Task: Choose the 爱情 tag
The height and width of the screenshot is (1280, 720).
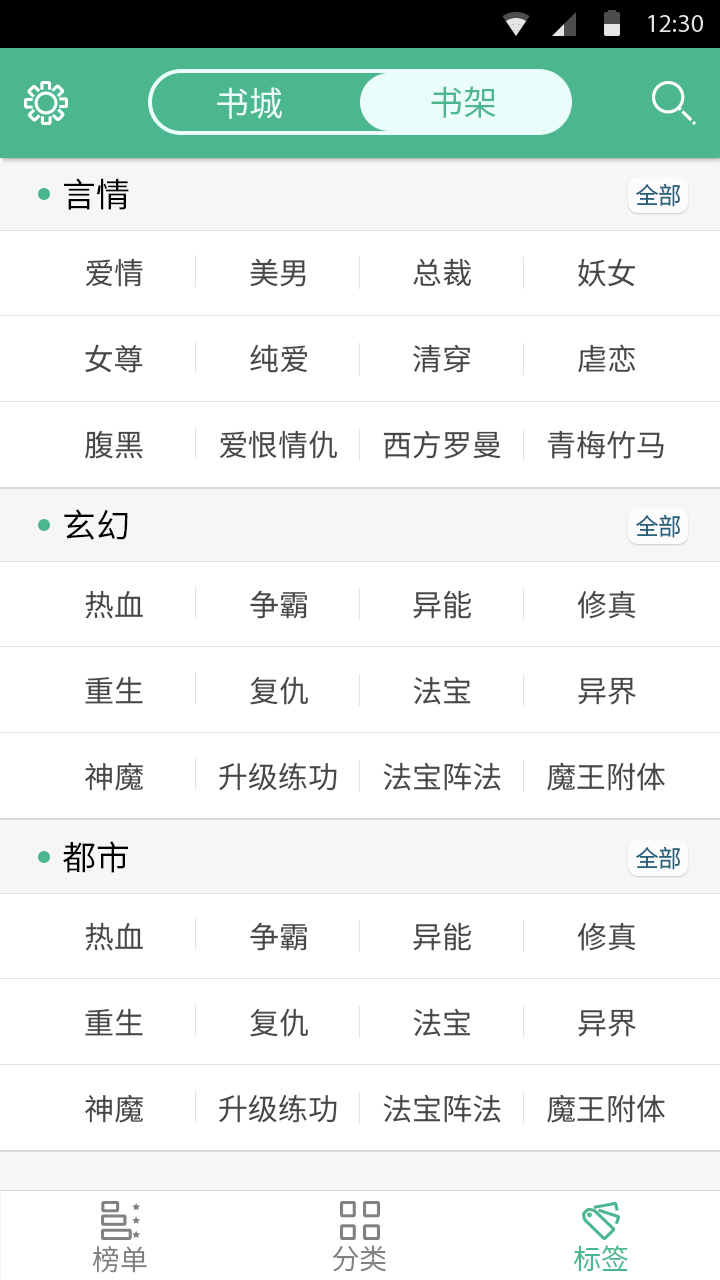Action: (114, 273)
